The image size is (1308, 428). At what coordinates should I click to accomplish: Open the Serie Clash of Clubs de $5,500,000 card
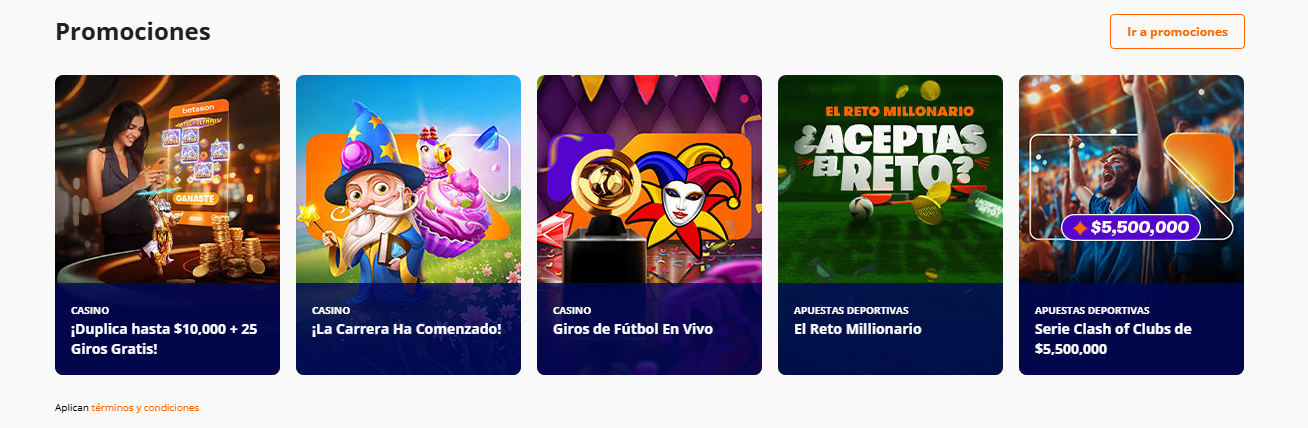[1131, 225]
